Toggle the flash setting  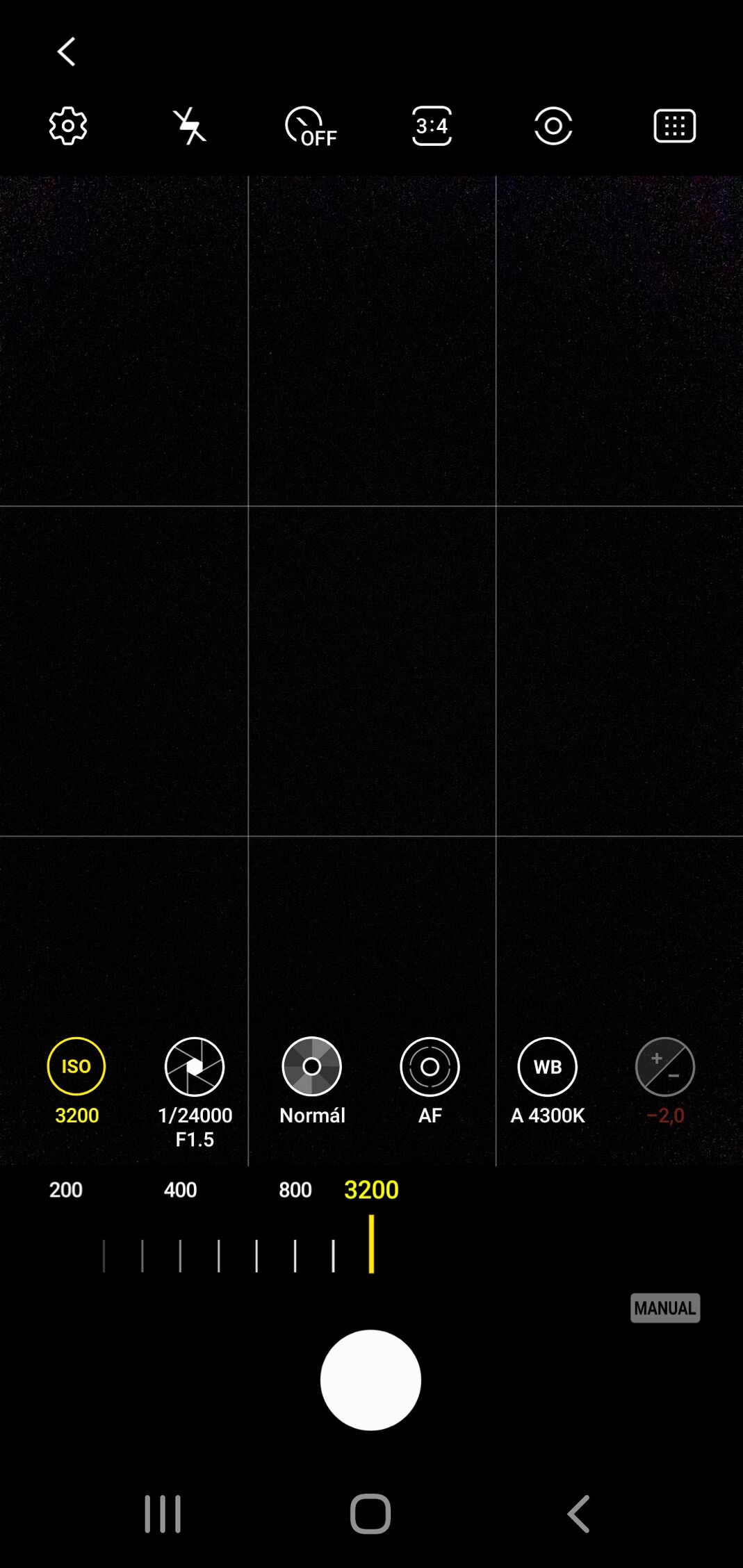[189, 126]
